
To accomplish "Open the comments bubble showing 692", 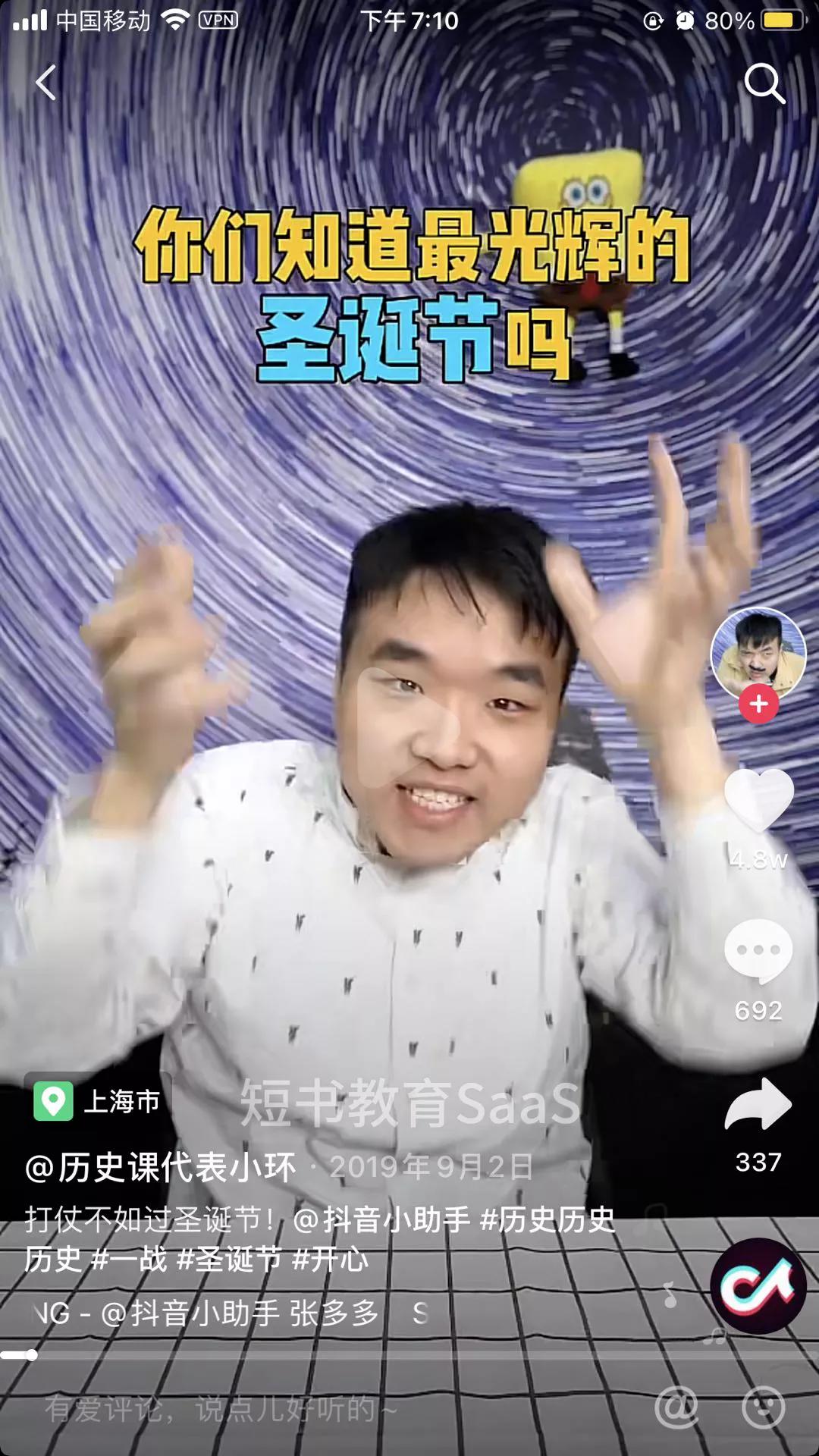I will [758, 951].
